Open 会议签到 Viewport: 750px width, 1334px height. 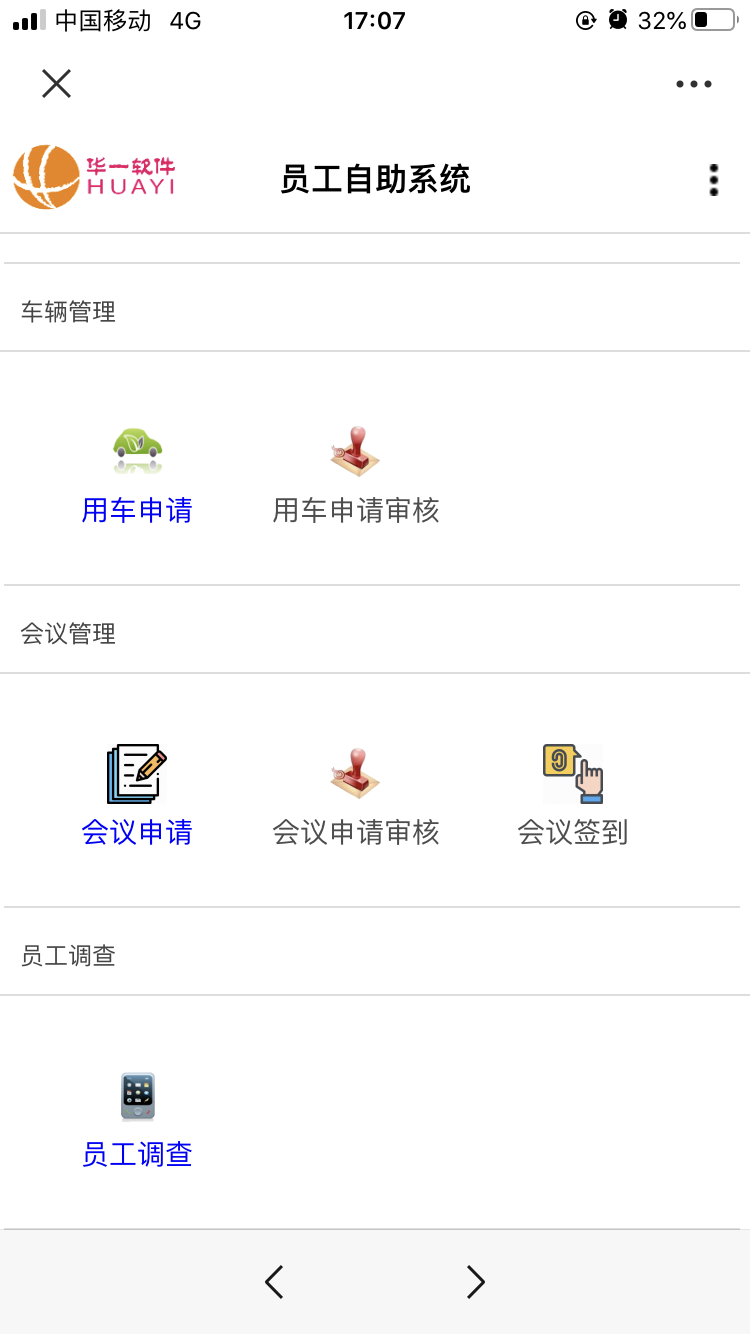[573, 797]
